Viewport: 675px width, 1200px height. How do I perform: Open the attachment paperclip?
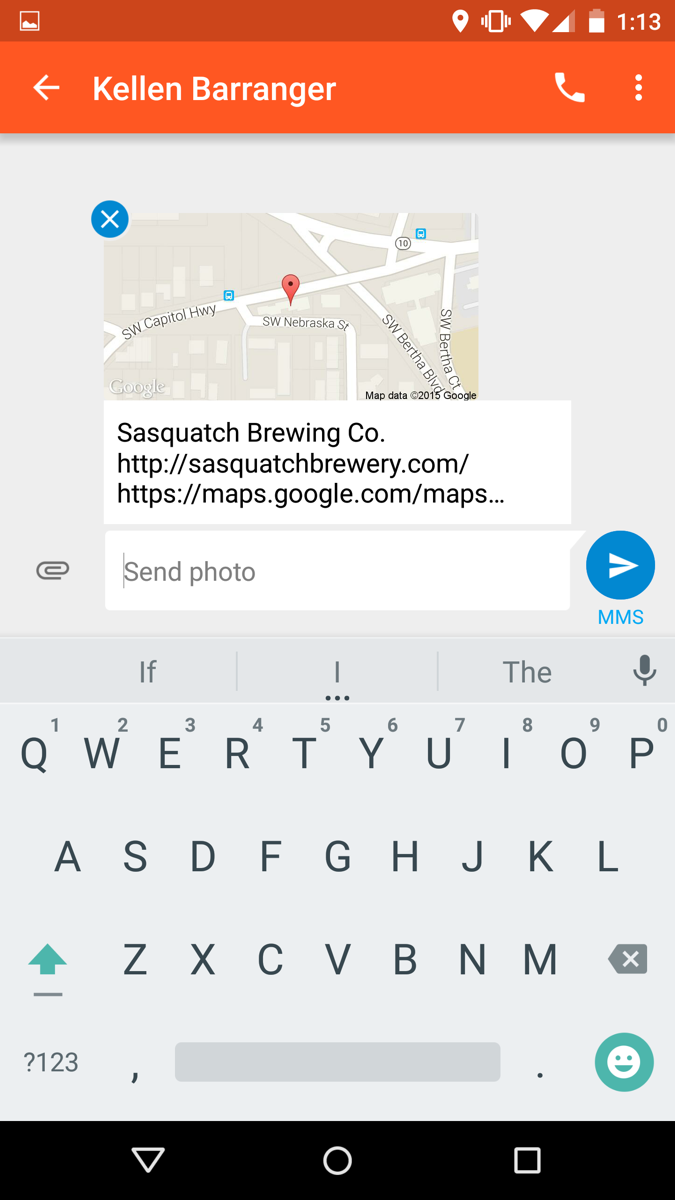click(x=53, y=570)
